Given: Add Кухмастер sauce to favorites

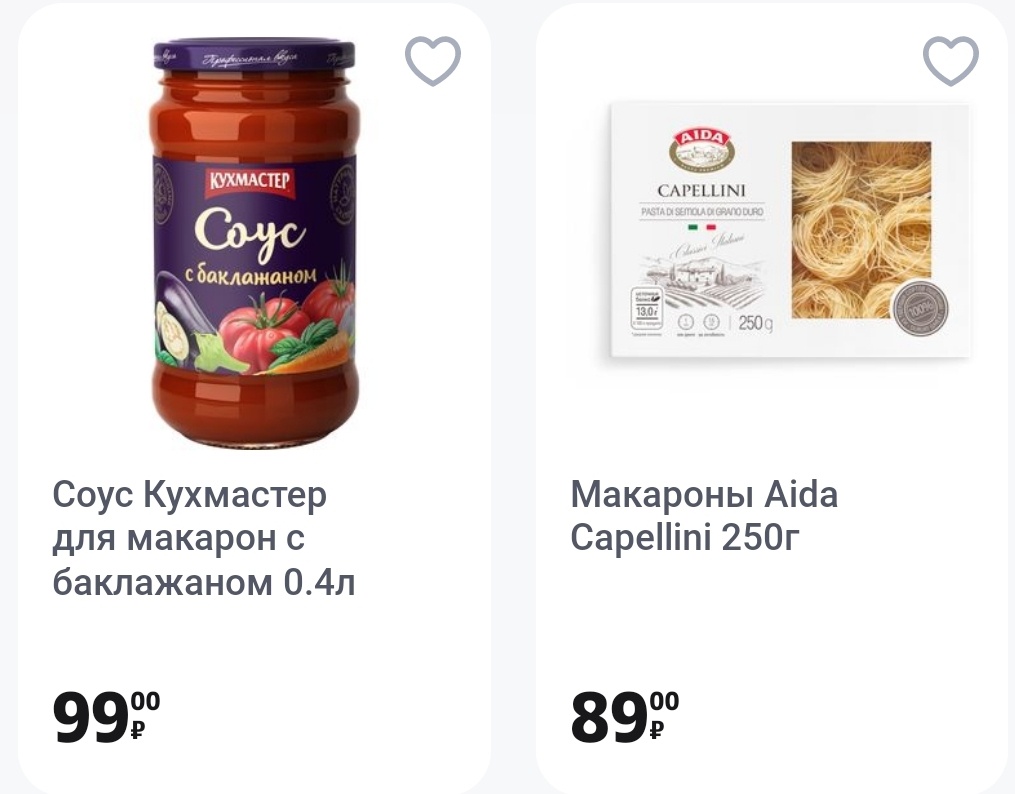Looking at the screenshot, I should point(432,61).
